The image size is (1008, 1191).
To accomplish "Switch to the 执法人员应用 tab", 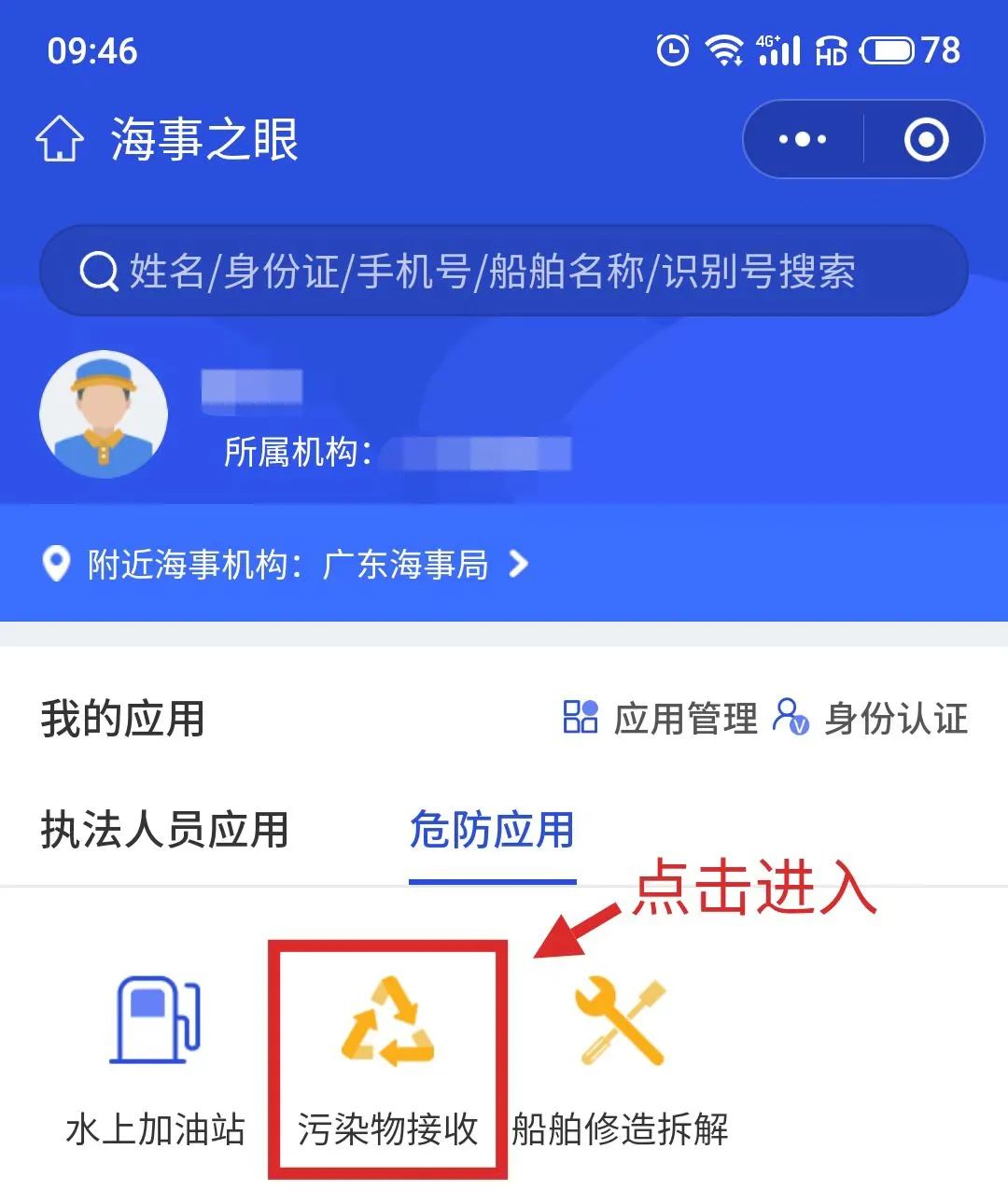I will pyautogui.click(x=164, y=830).
